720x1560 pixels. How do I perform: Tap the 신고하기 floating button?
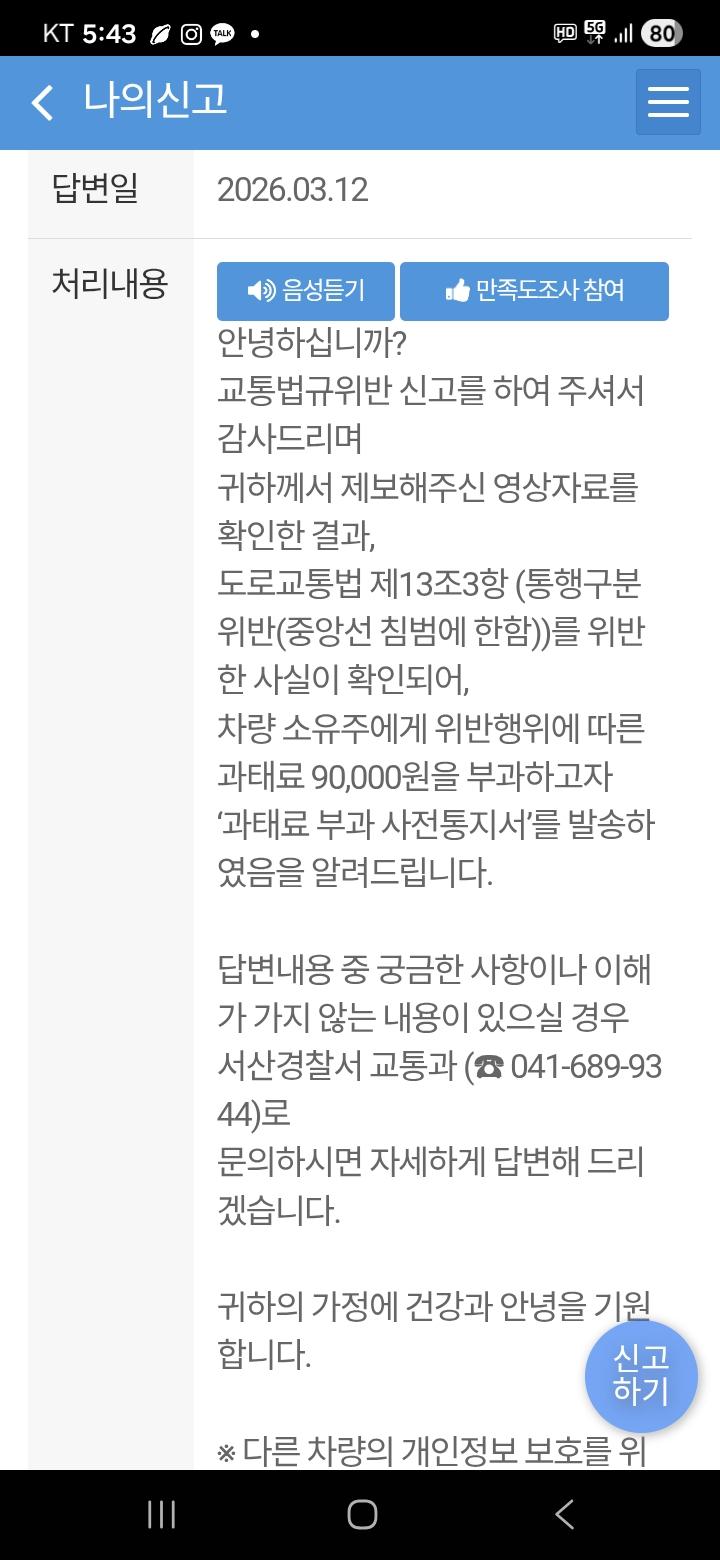(641, 1375)
